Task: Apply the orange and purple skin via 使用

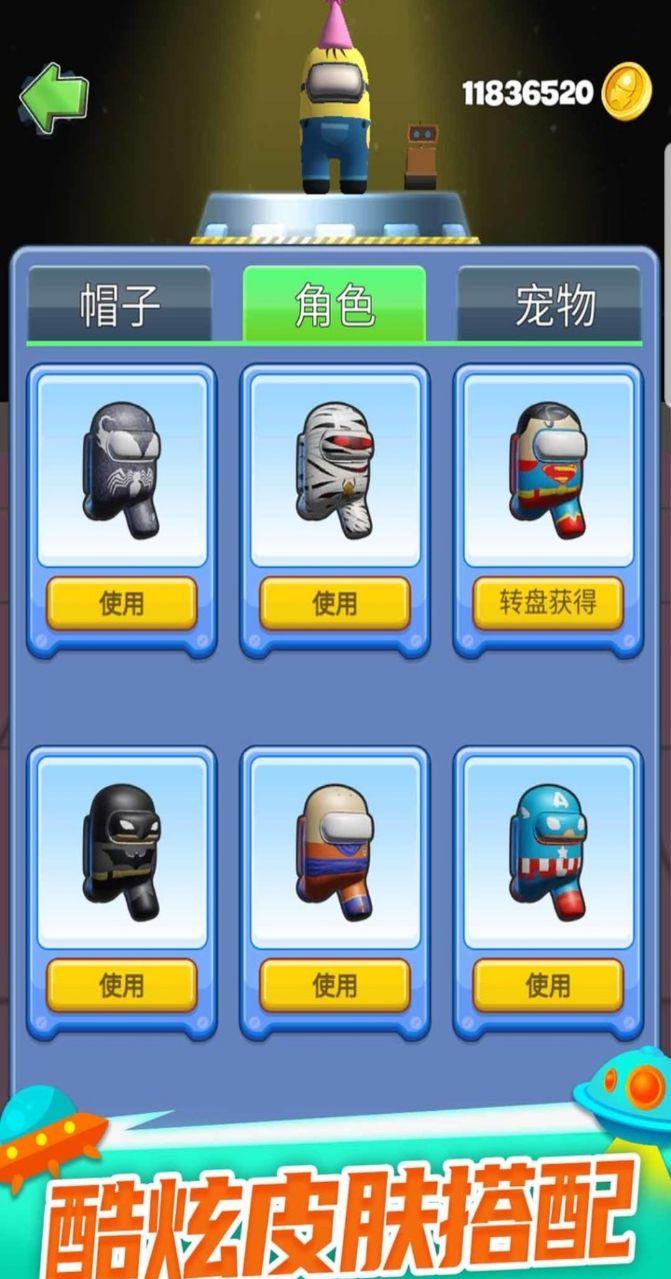Action: (x=335, y=985)
